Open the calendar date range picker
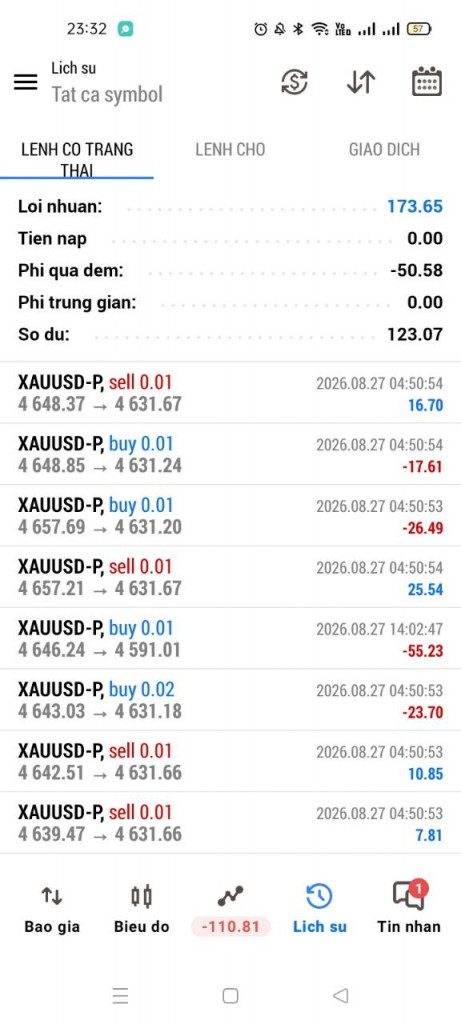Screen dimensions: 461x1024 (427, 82)
